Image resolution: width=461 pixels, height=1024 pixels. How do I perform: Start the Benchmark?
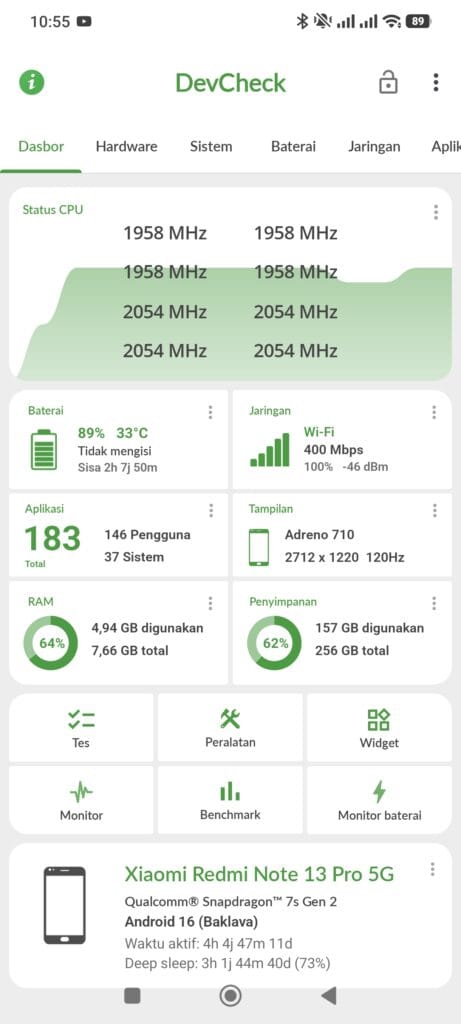230,800
